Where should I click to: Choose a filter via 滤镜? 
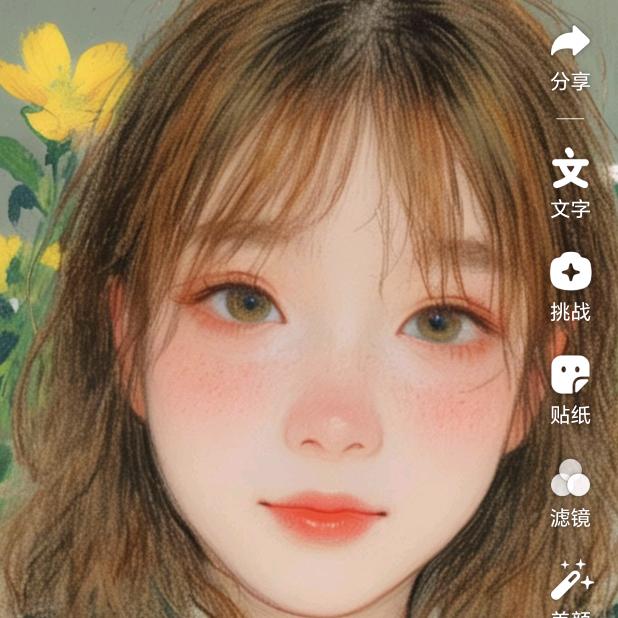570,479
